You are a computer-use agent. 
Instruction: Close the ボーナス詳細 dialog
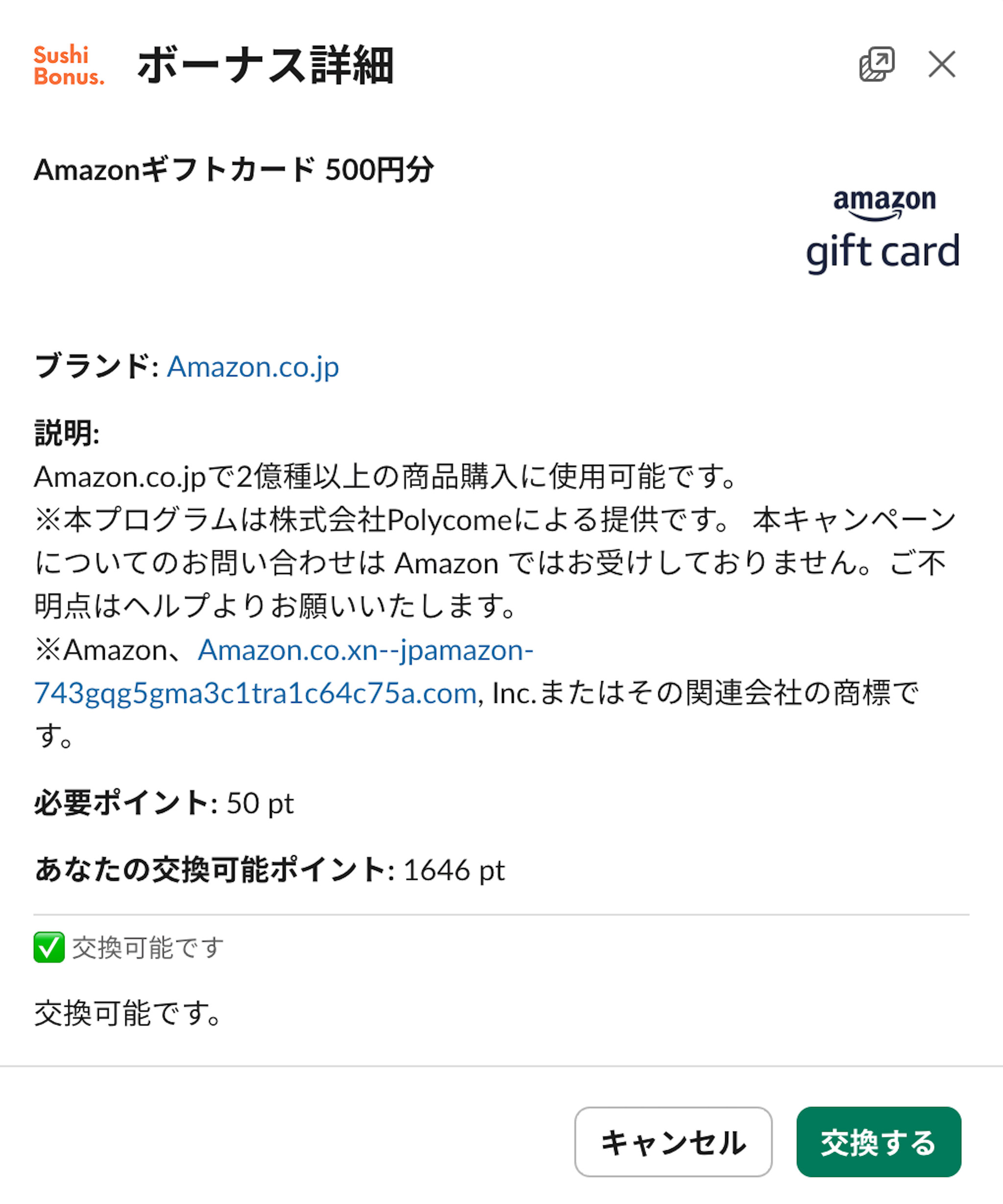[942, 64]
